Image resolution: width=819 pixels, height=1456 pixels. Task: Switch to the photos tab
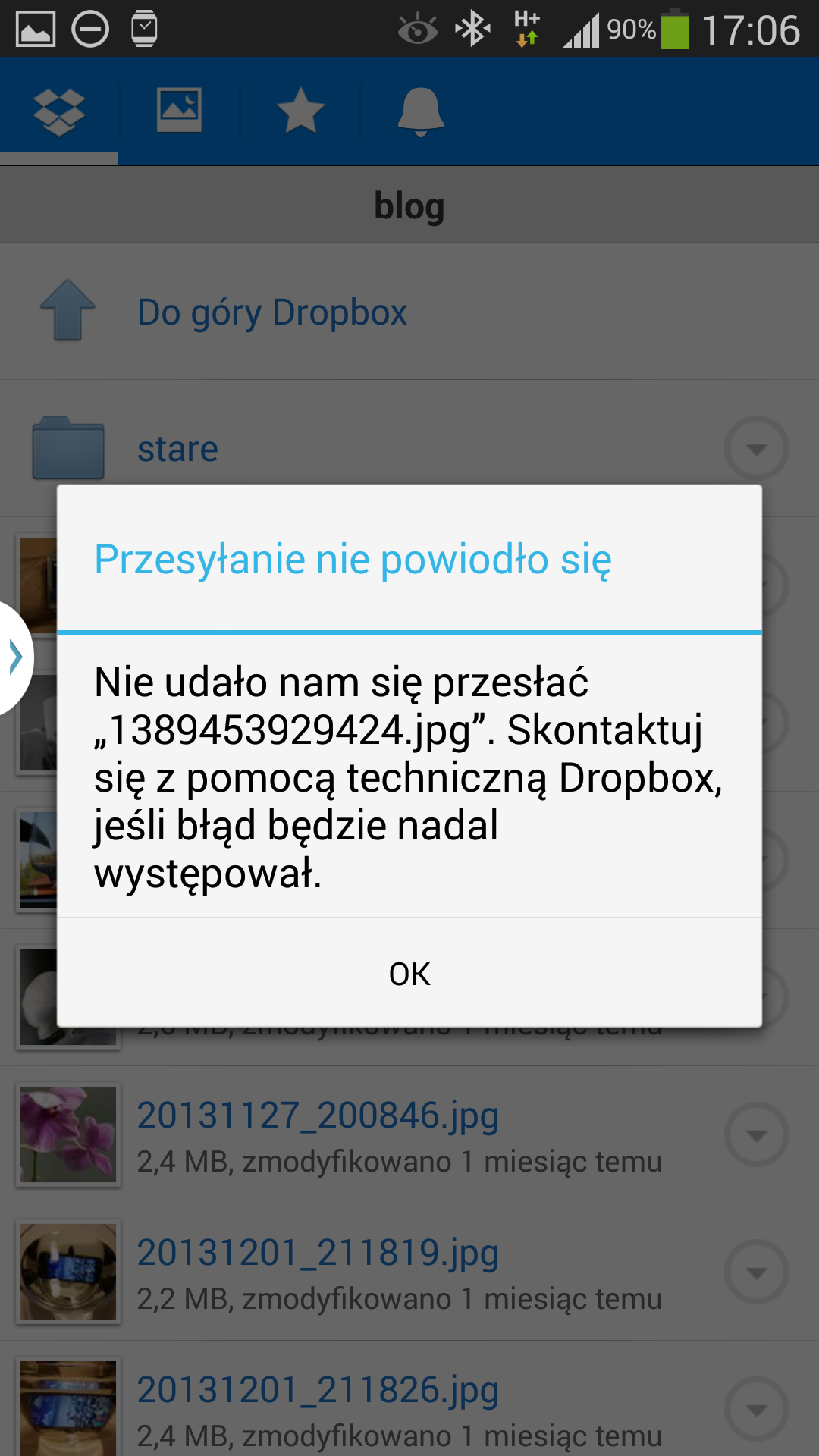[179, 111]
